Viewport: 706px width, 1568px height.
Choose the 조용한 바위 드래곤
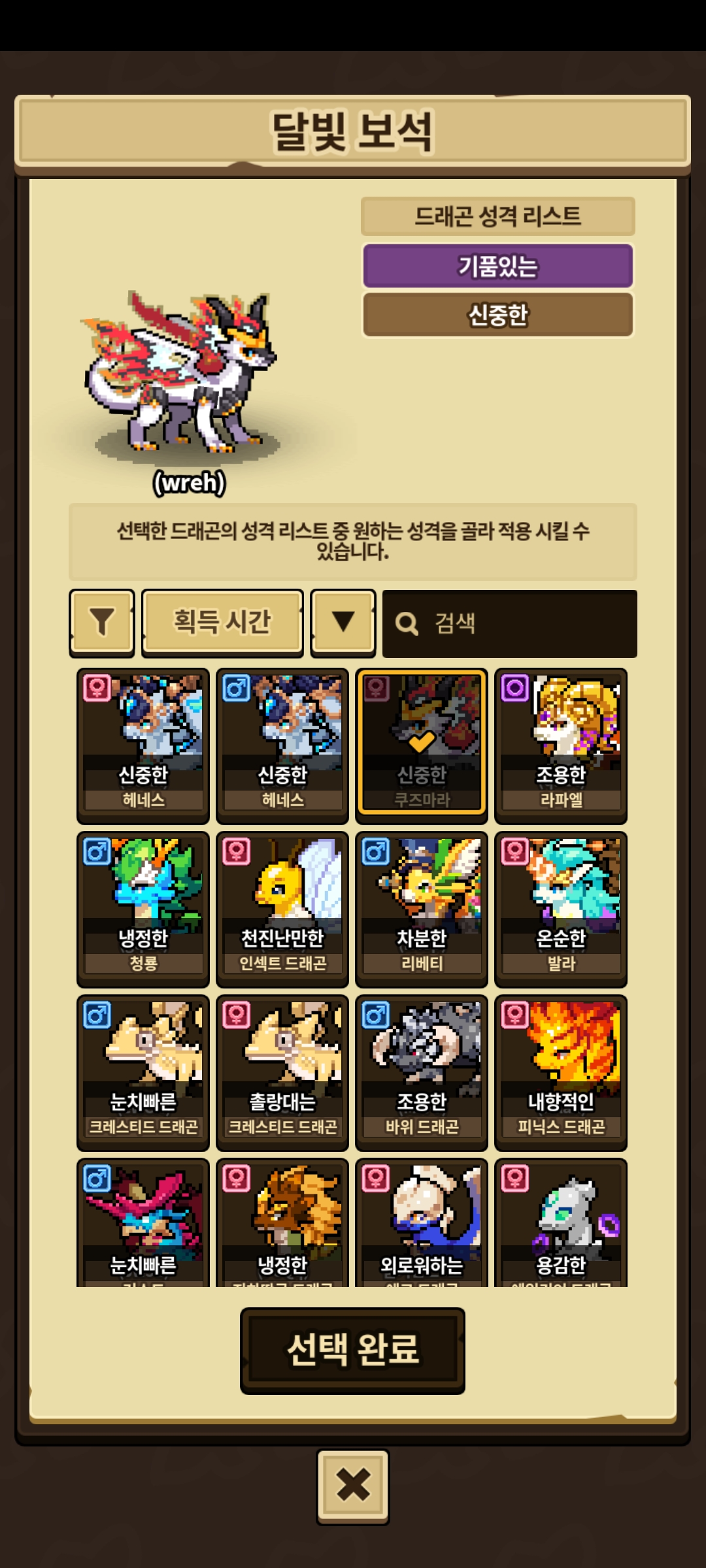pyautogui.click(x=421, y=1071)
